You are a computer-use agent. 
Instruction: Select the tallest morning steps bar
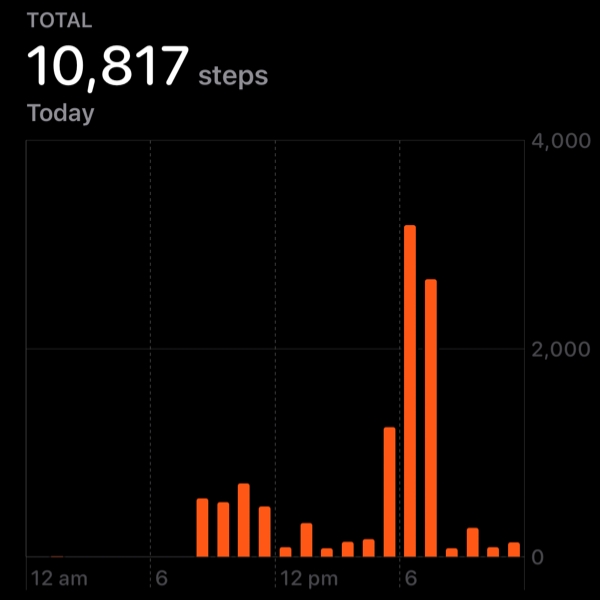coord(244,520)
